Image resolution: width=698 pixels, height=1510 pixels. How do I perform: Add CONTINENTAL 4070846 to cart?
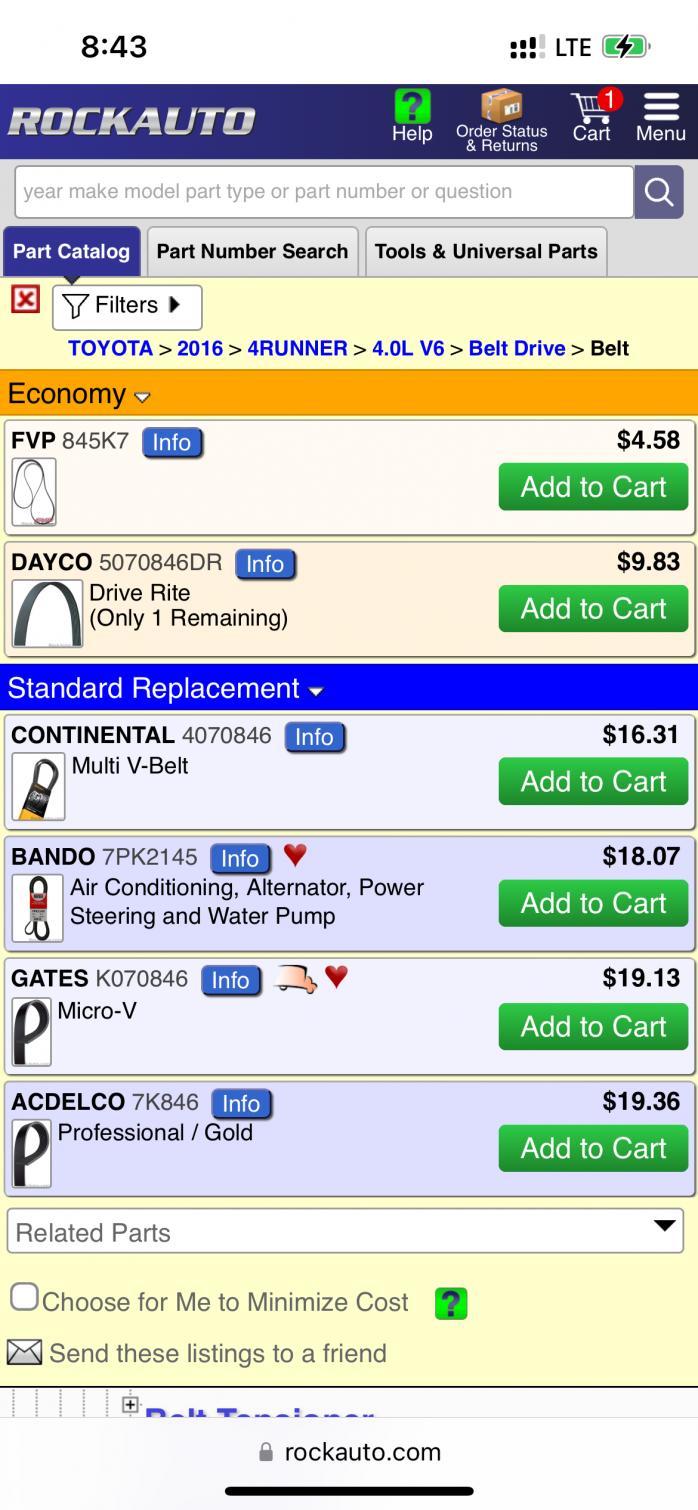pyautogui.click(x=593, y=781)
